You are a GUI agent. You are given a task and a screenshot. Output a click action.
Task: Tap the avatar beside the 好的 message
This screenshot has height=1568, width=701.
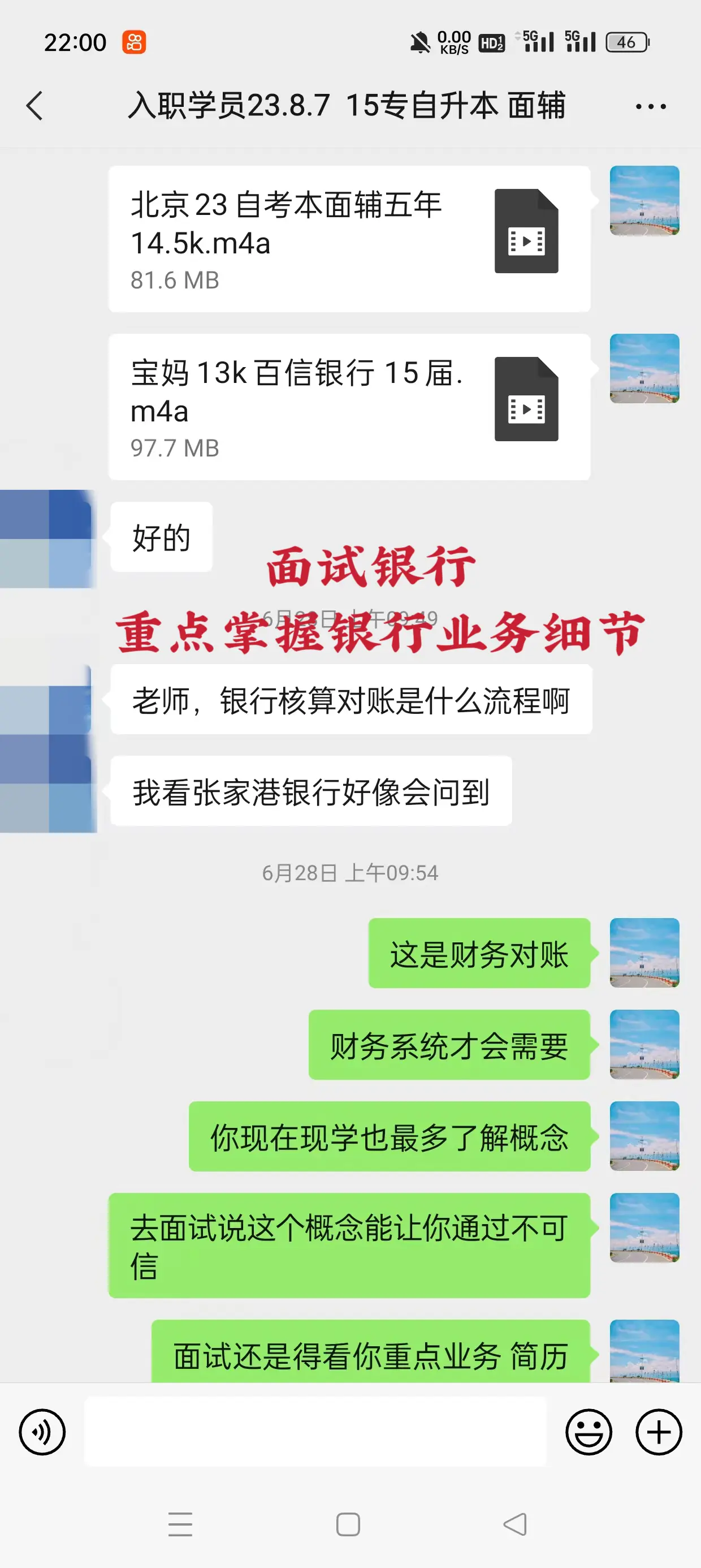point(47,539)
